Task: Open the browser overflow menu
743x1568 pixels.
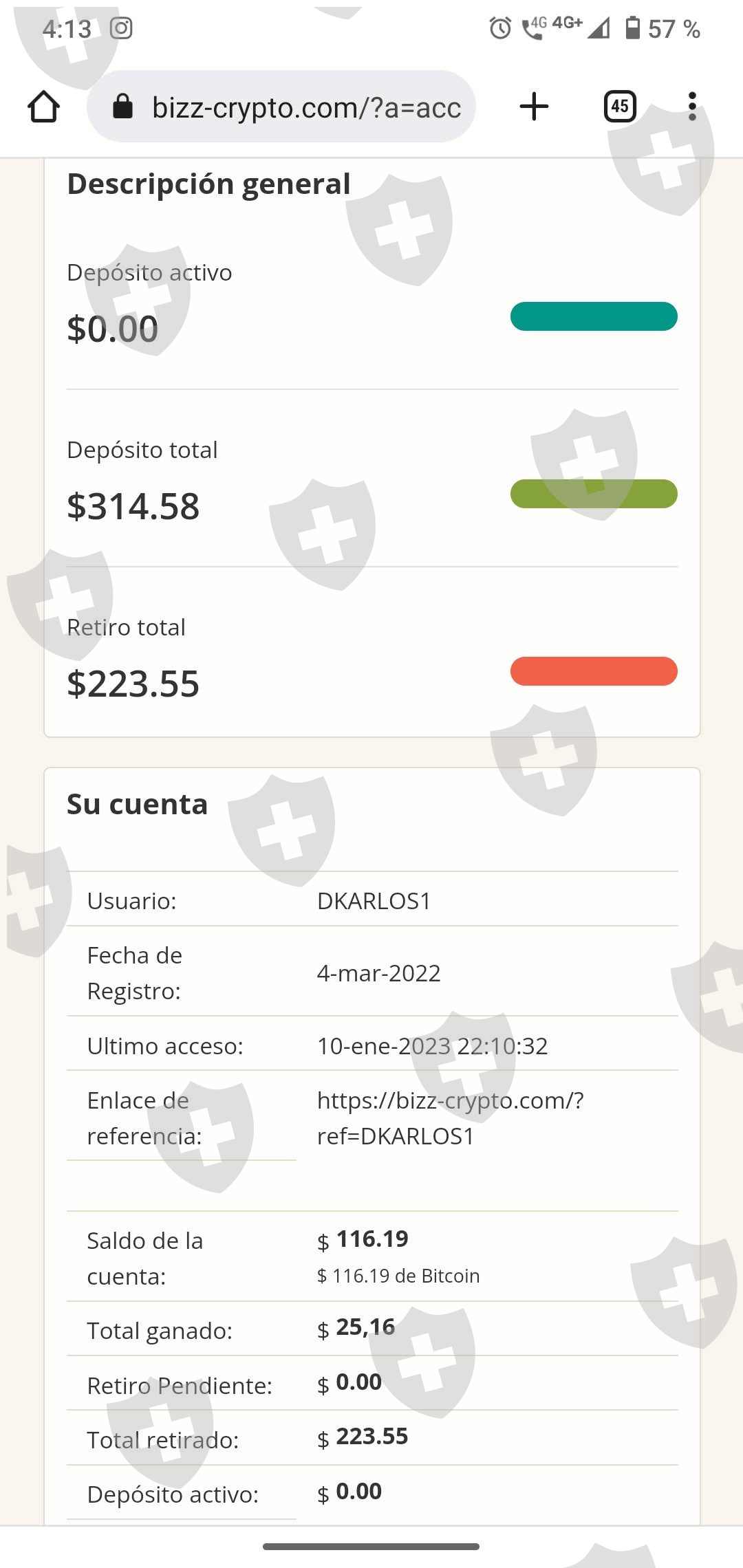Action: coord(692,107)
